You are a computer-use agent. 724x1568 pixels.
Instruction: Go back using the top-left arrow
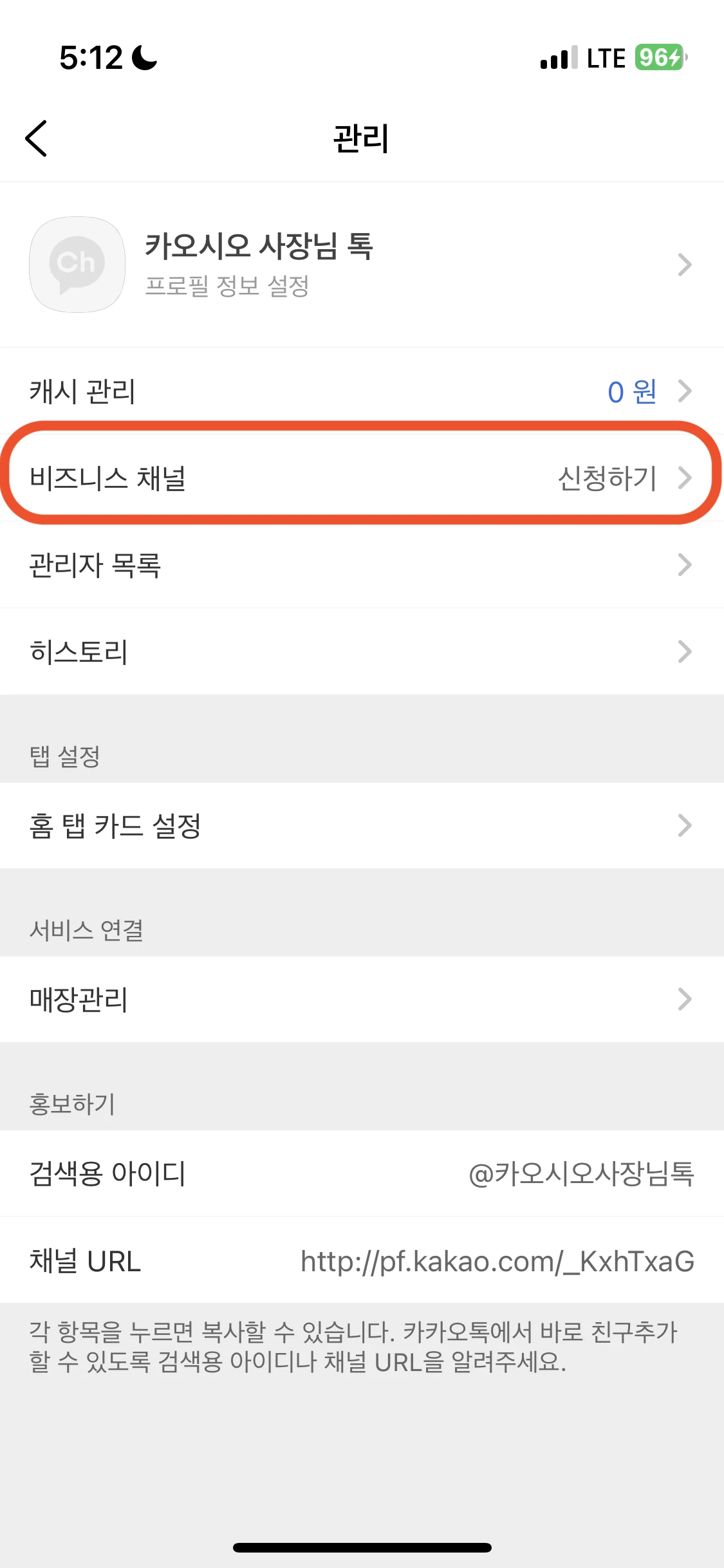click(x=36, y=138)
